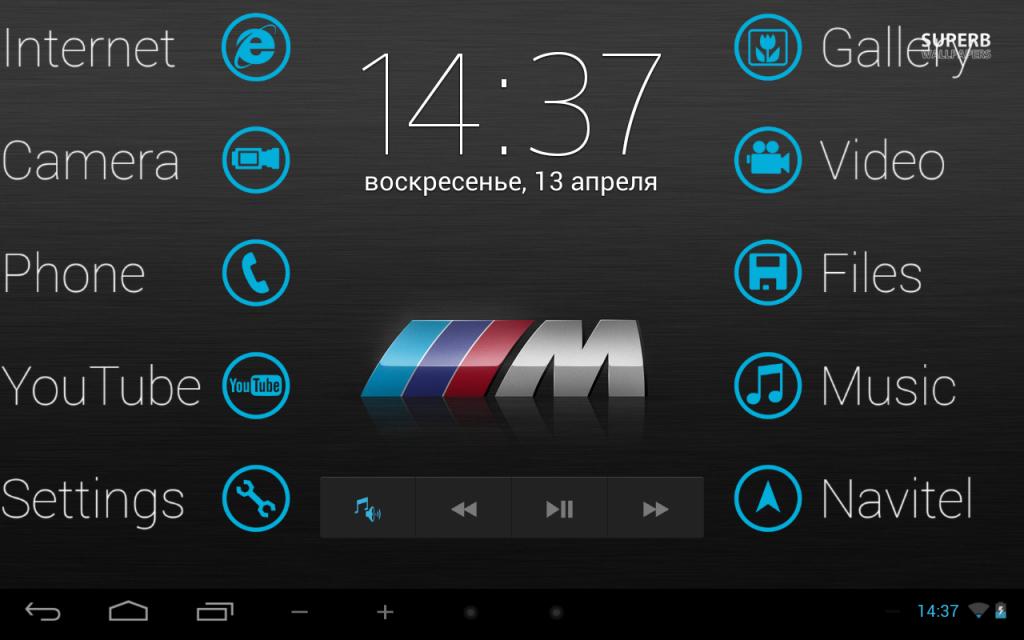
Task: Tap the clock widget showing 14:37
Action: click(510, 105)
